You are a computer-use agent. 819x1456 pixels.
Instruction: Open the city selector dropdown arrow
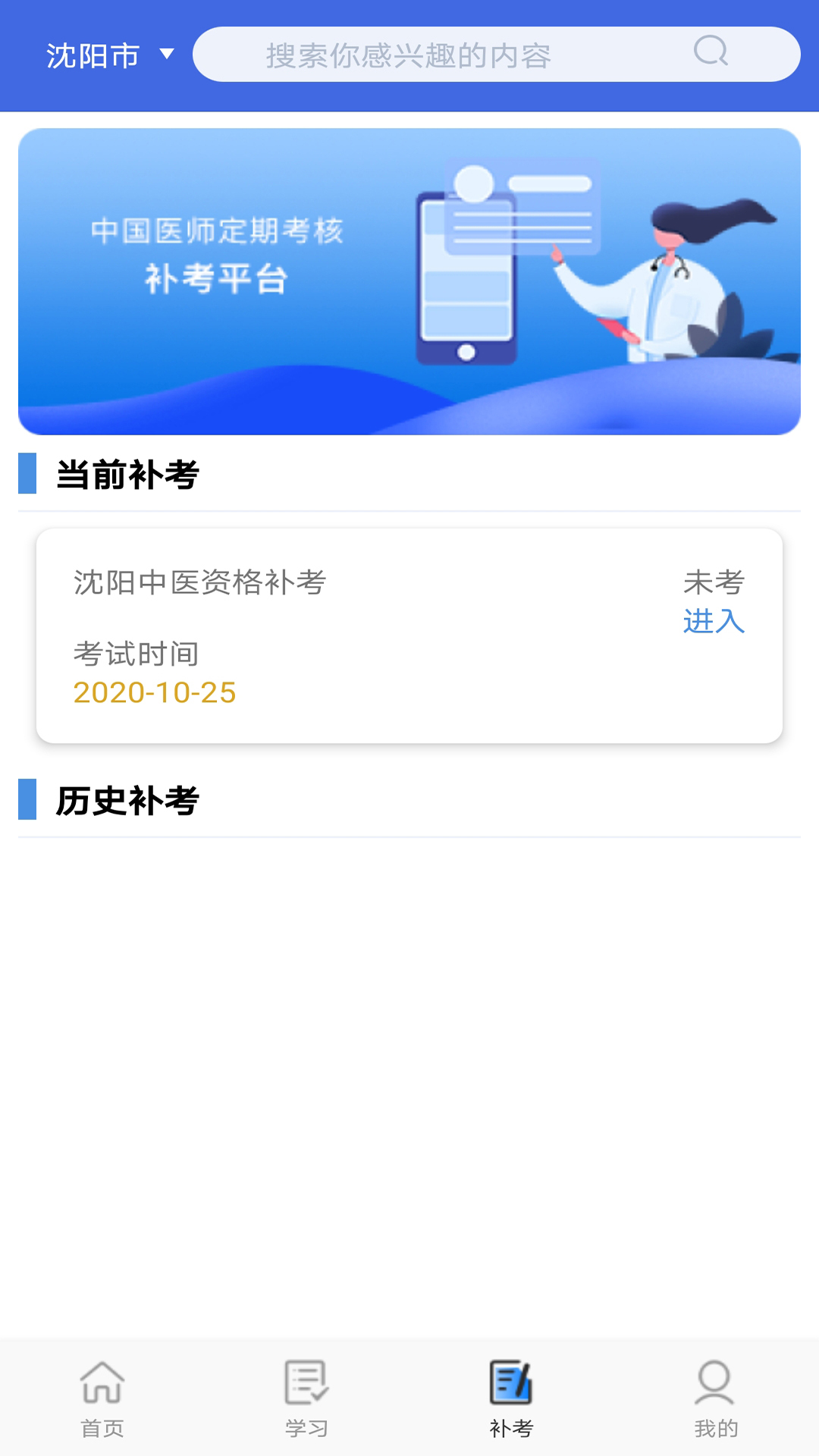click(x=167, y=53)
